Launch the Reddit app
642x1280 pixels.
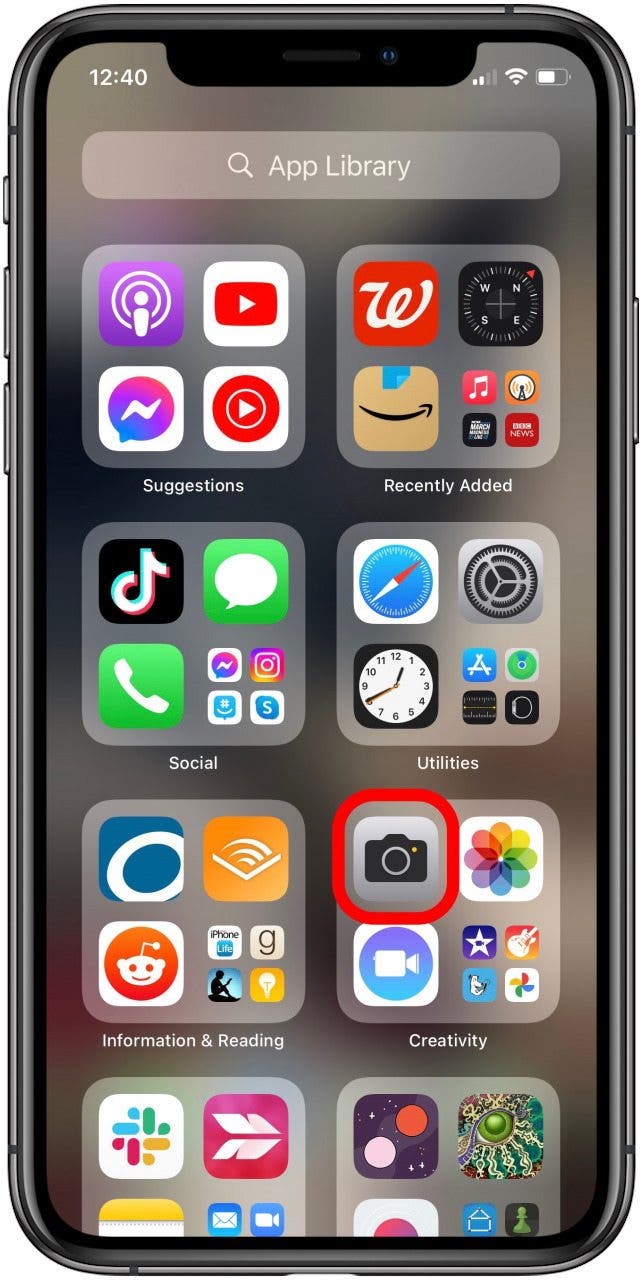[x=141, y=963]
